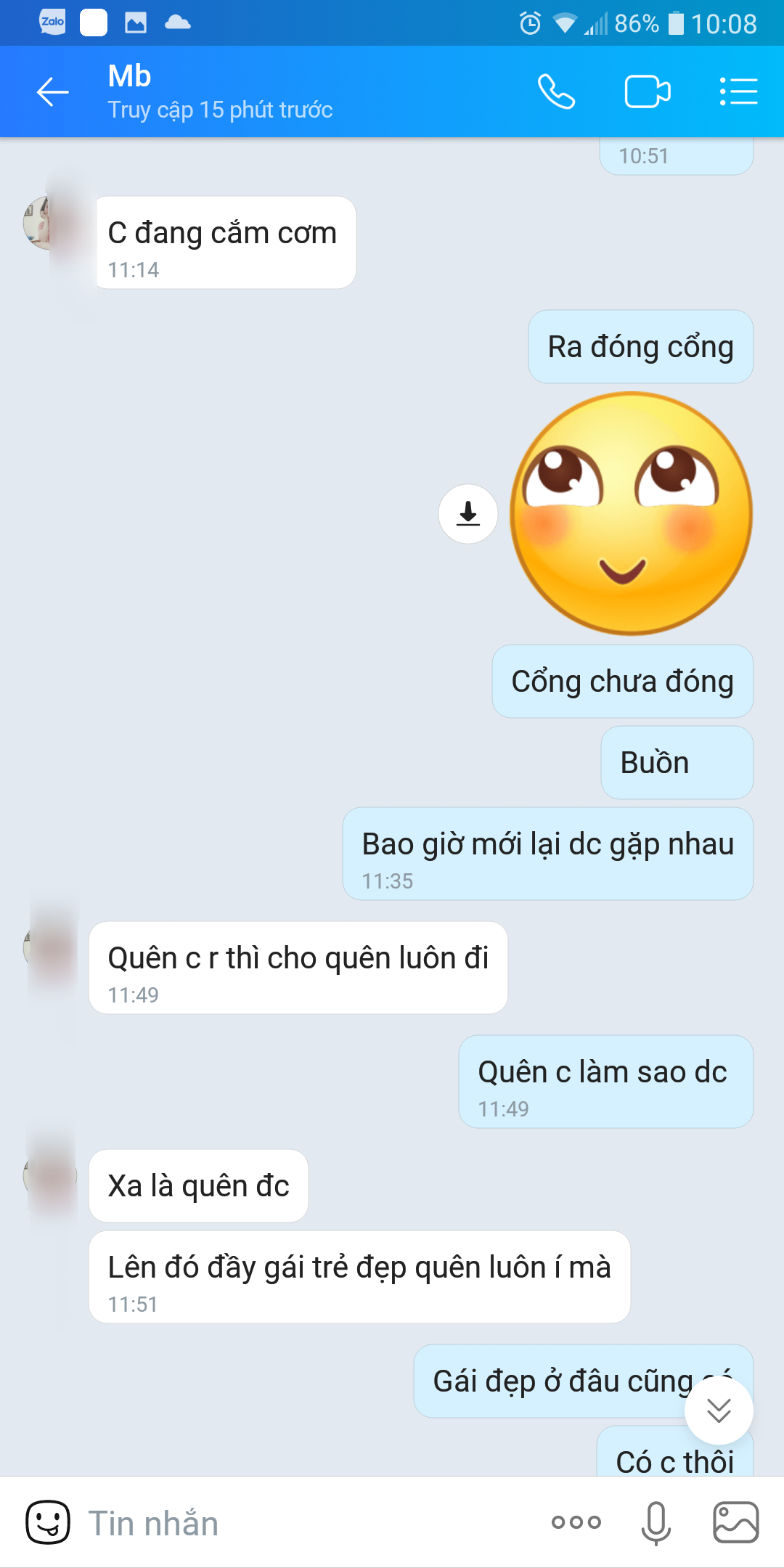The height and width of the screenshot is (1568, 784).
Task: Start a voice call with Mb
Action: pyautogui.click(x=556, y=92)
